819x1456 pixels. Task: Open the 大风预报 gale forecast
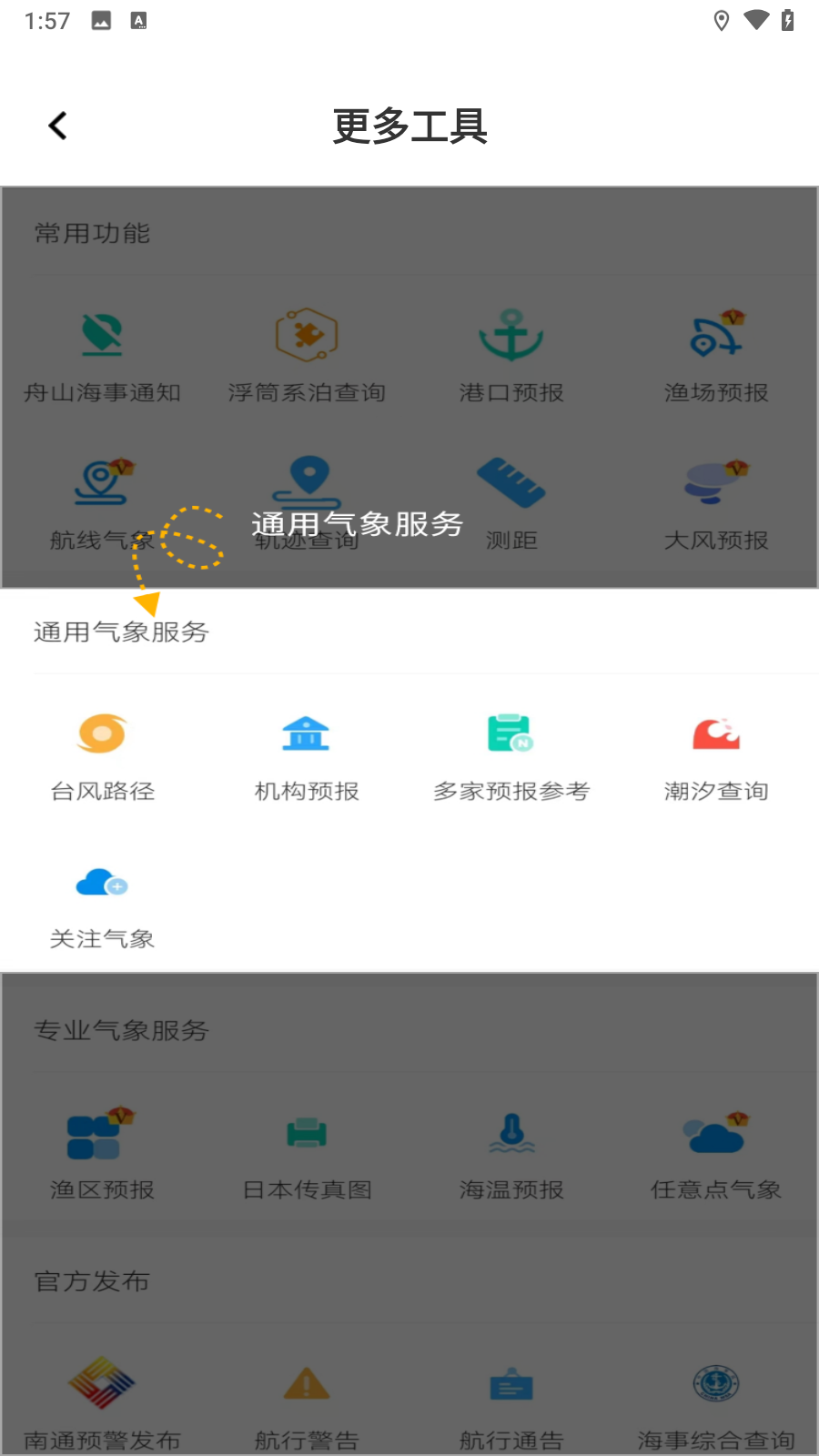[x=716, y=502]
